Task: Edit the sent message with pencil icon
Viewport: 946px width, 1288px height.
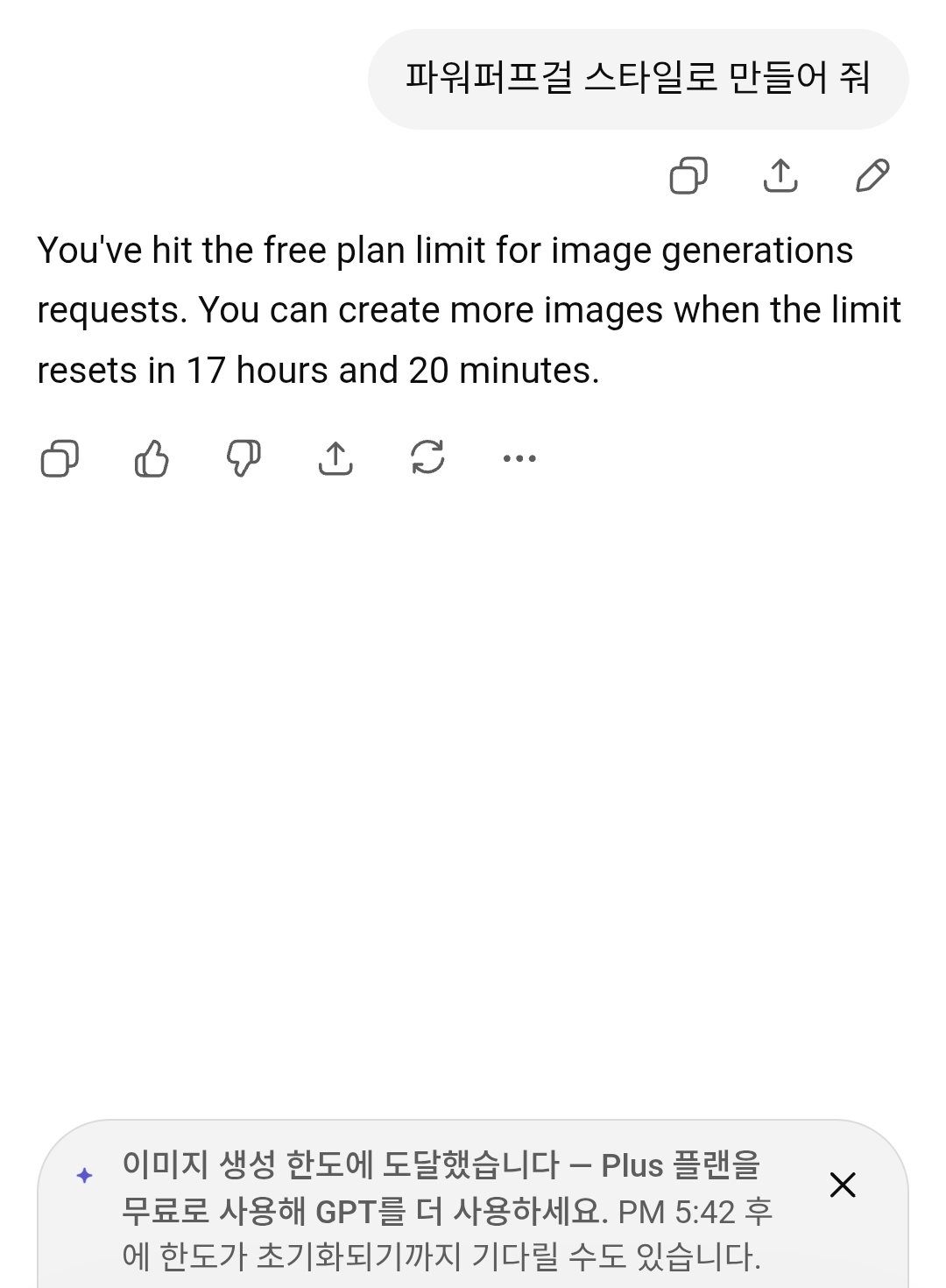Action: (x=872, y=175)
